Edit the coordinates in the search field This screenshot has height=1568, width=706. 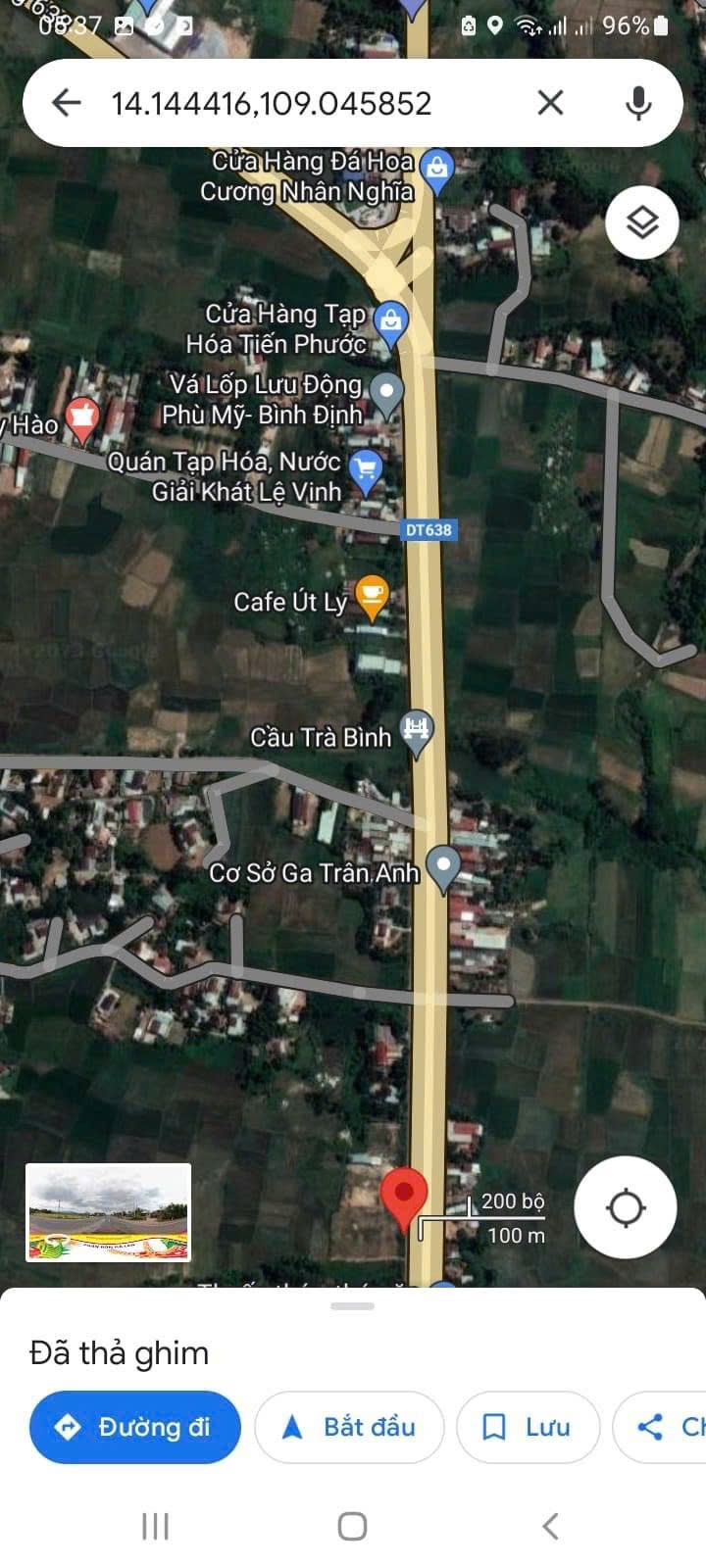tap(294, 102)
